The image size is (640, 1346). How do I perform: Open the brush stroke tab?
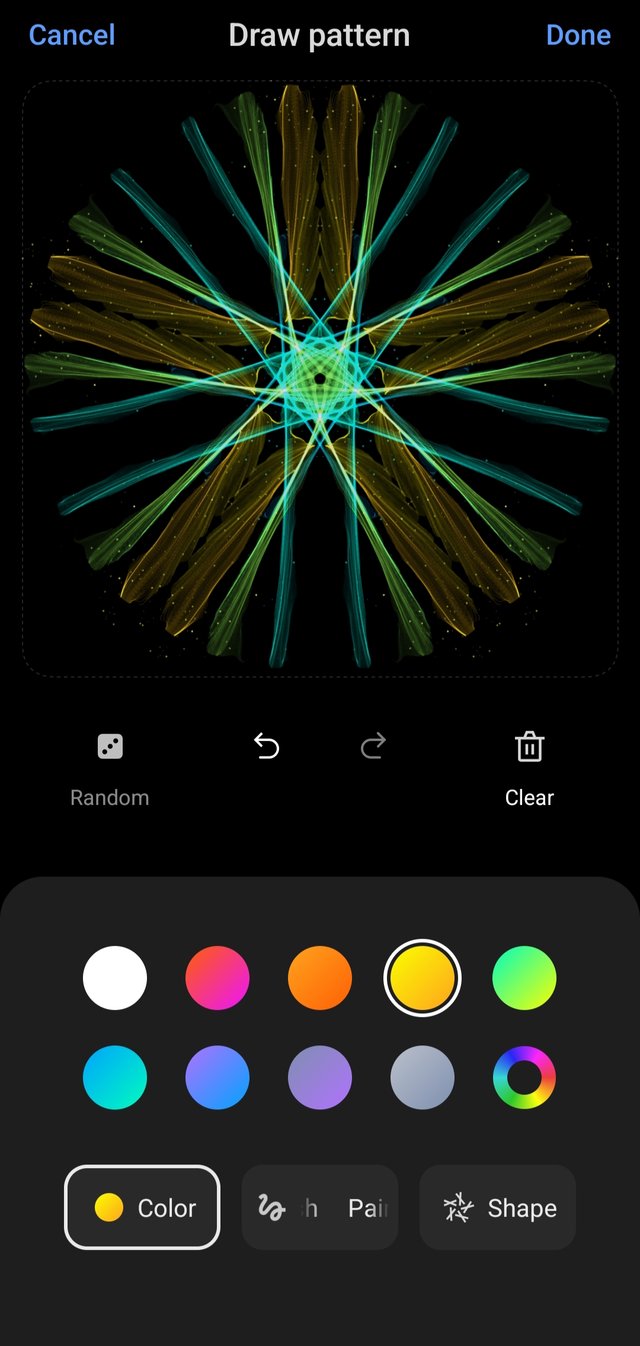pos(320,1208)
